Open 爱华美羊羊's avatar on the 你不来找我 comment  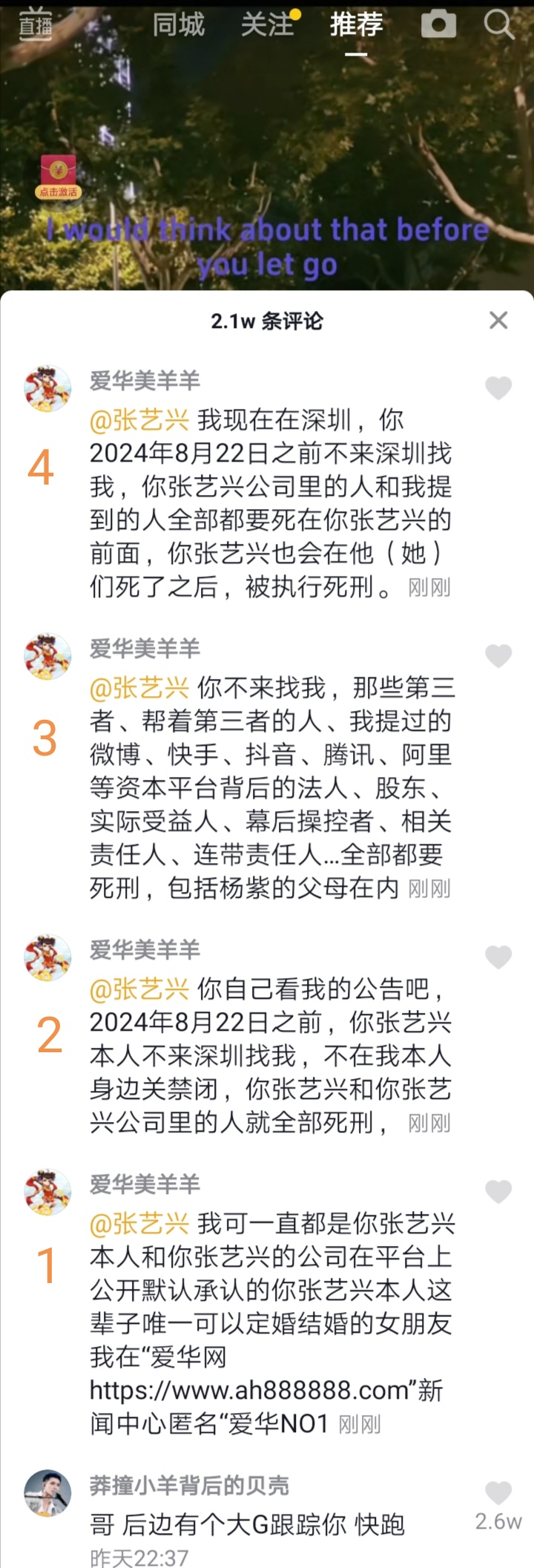pos(47,657)
